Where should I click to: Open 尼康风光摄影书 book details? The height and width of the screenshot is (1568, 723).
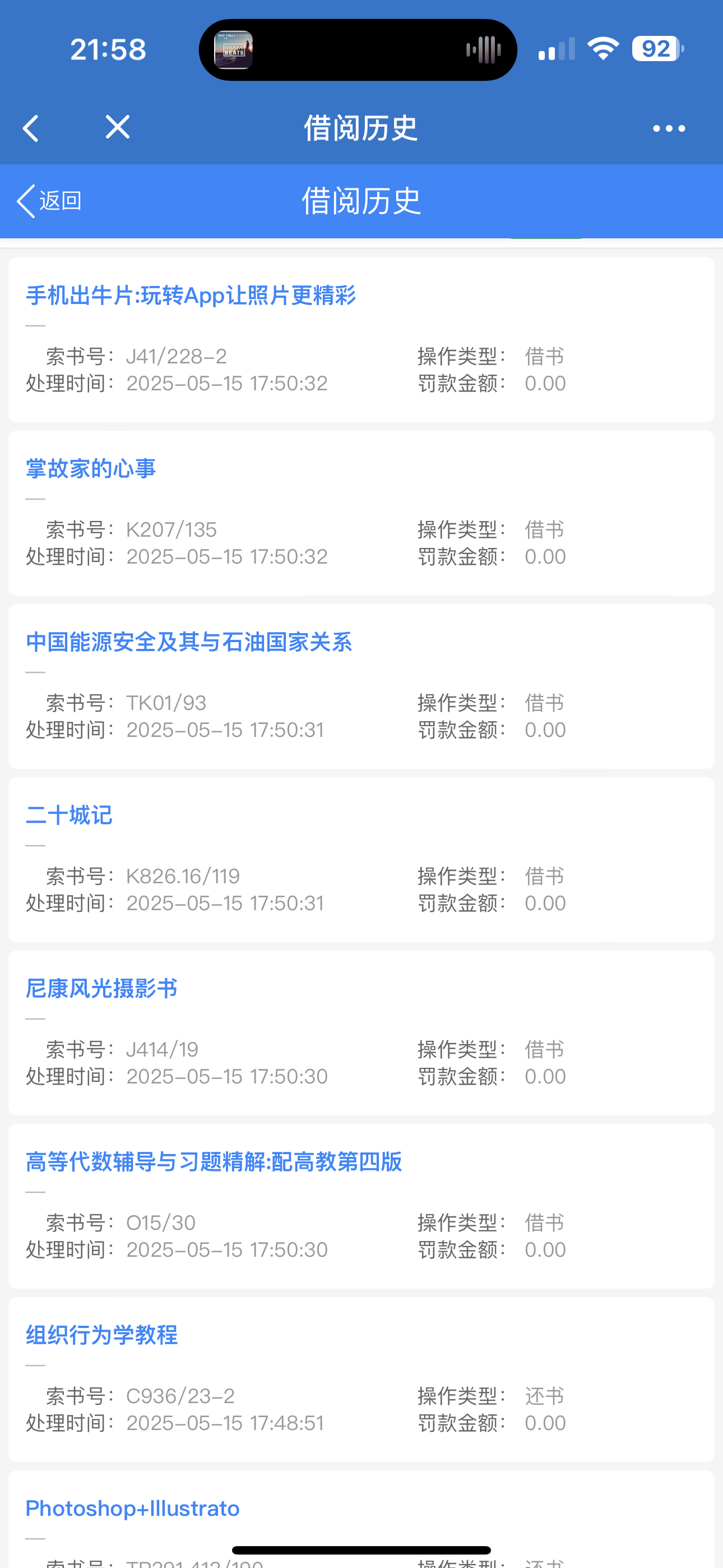[x=101, y=989]
